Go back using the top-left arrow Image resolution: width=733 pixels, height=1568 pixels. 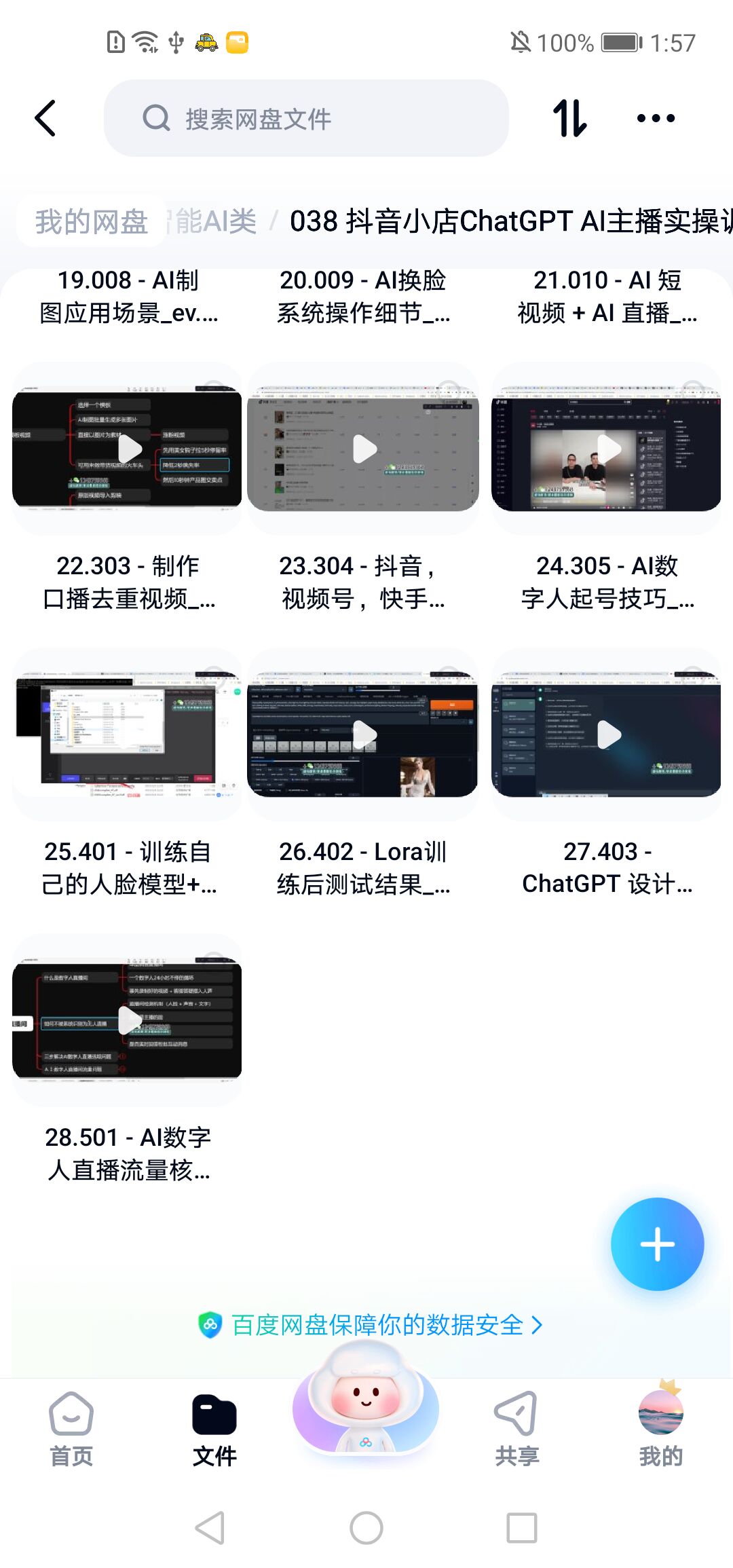(45, 118)
